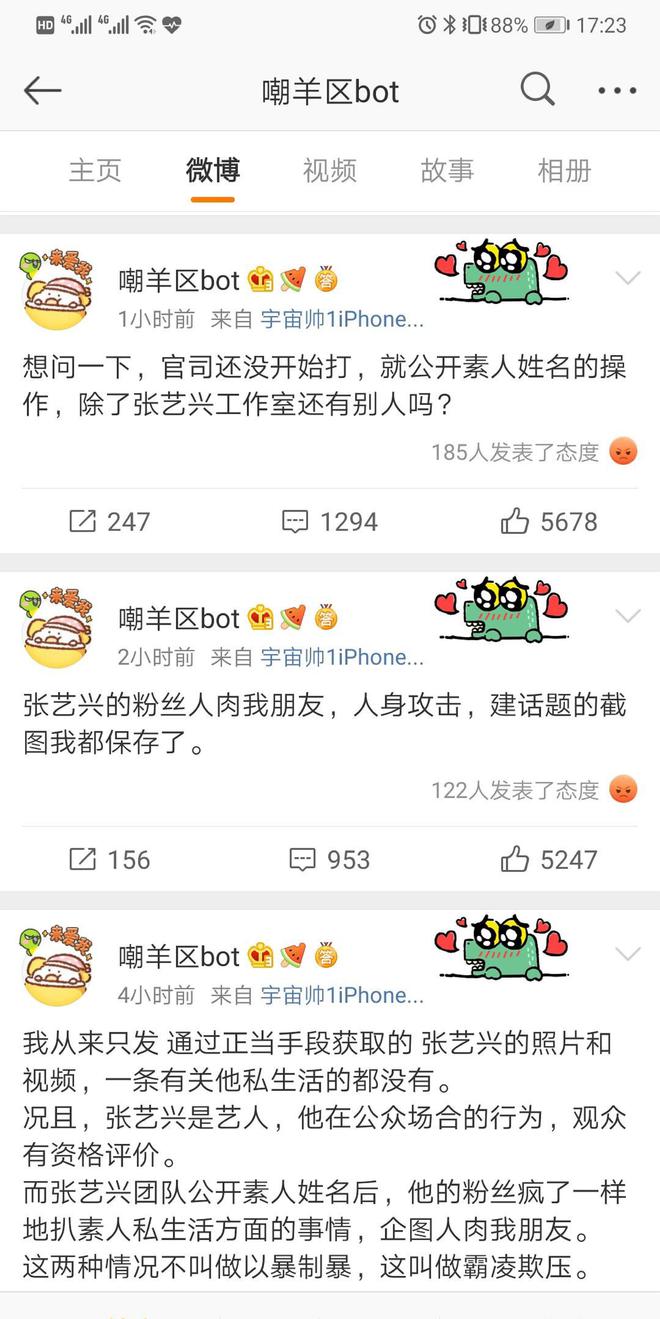Viewport: 660px width, 1319px height.
Task: Open search on this profile
Action: point(537,91)
